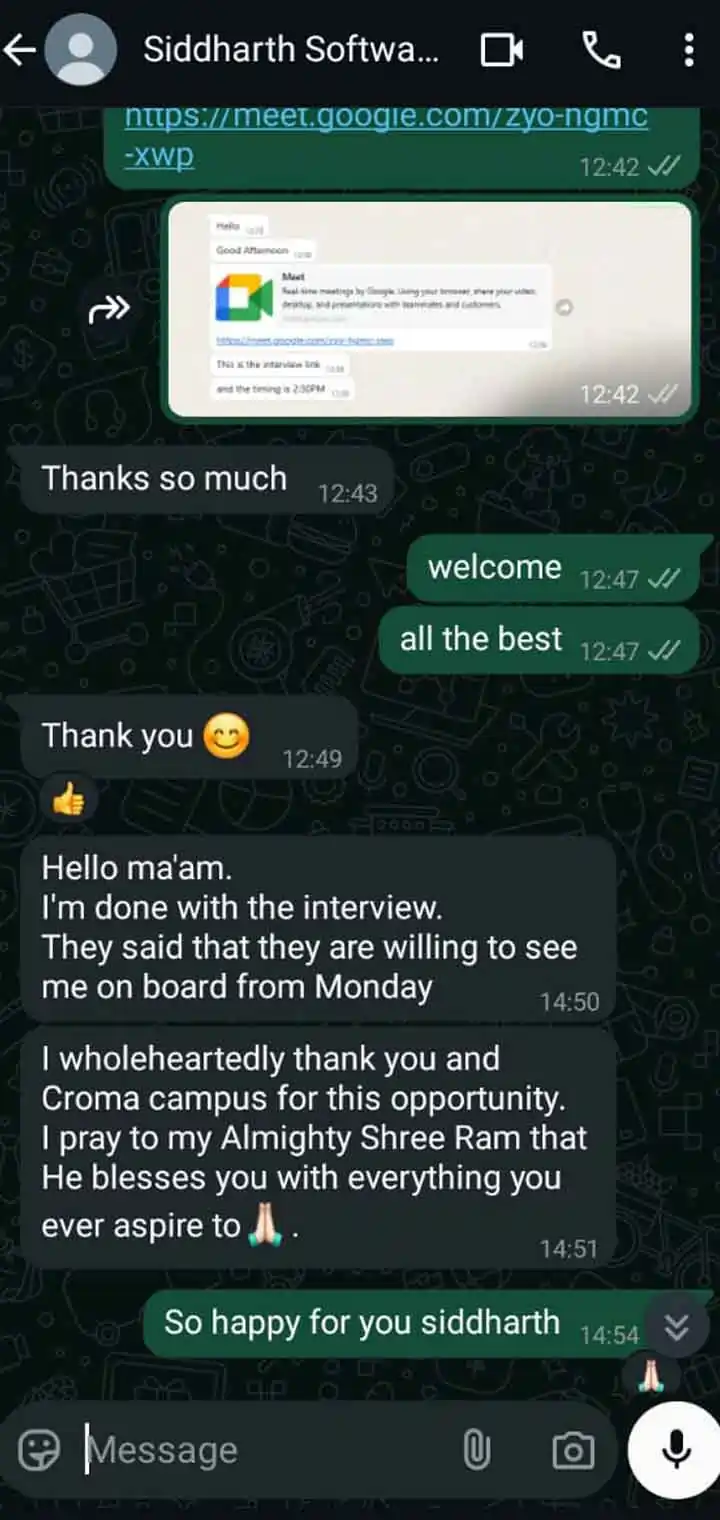Open the three-dot overflow menu
Image resolution: width=720 pixels, height=1520 pixels.
pos(688,50)
